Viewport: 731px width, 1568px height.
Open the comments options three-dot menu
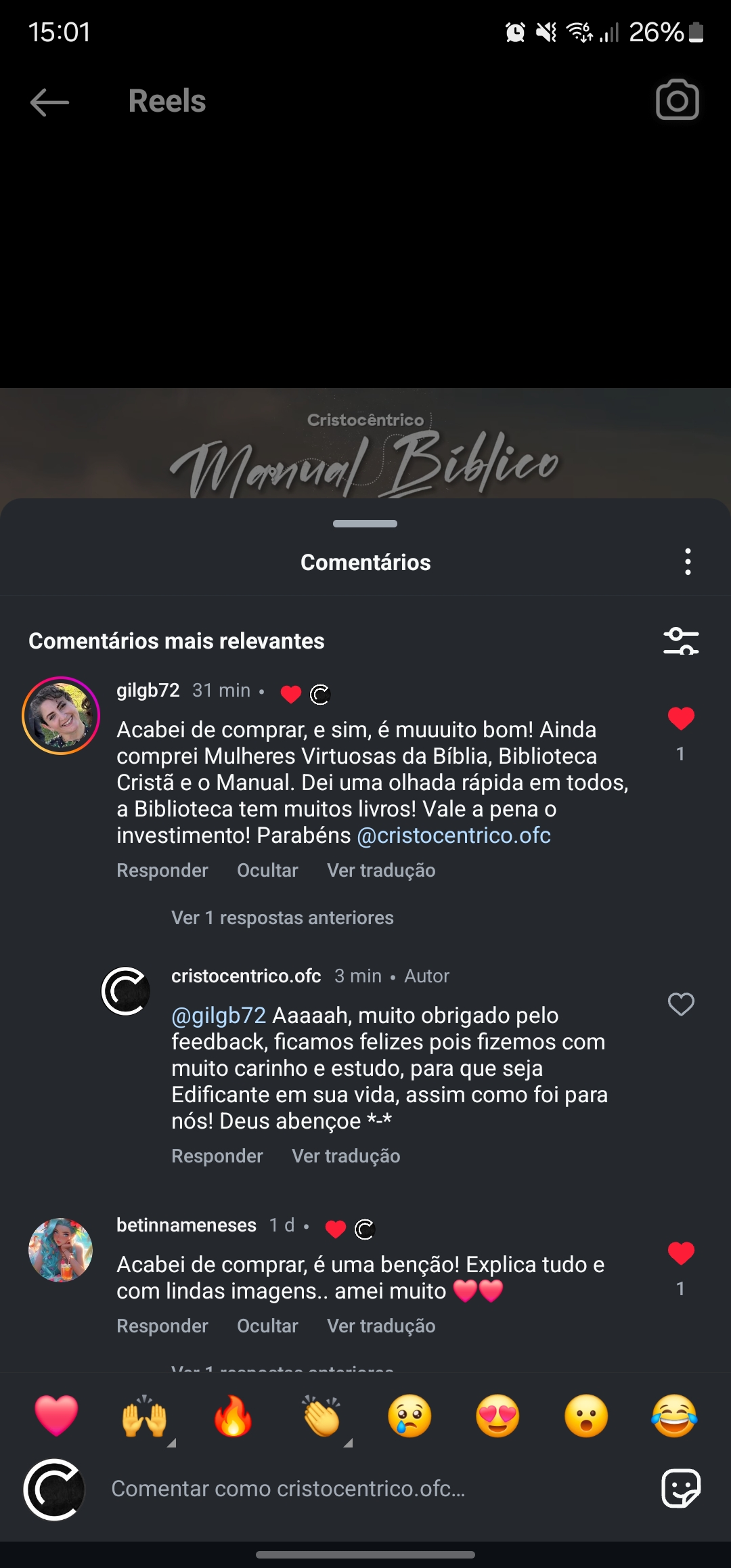(x=688, y=561)
